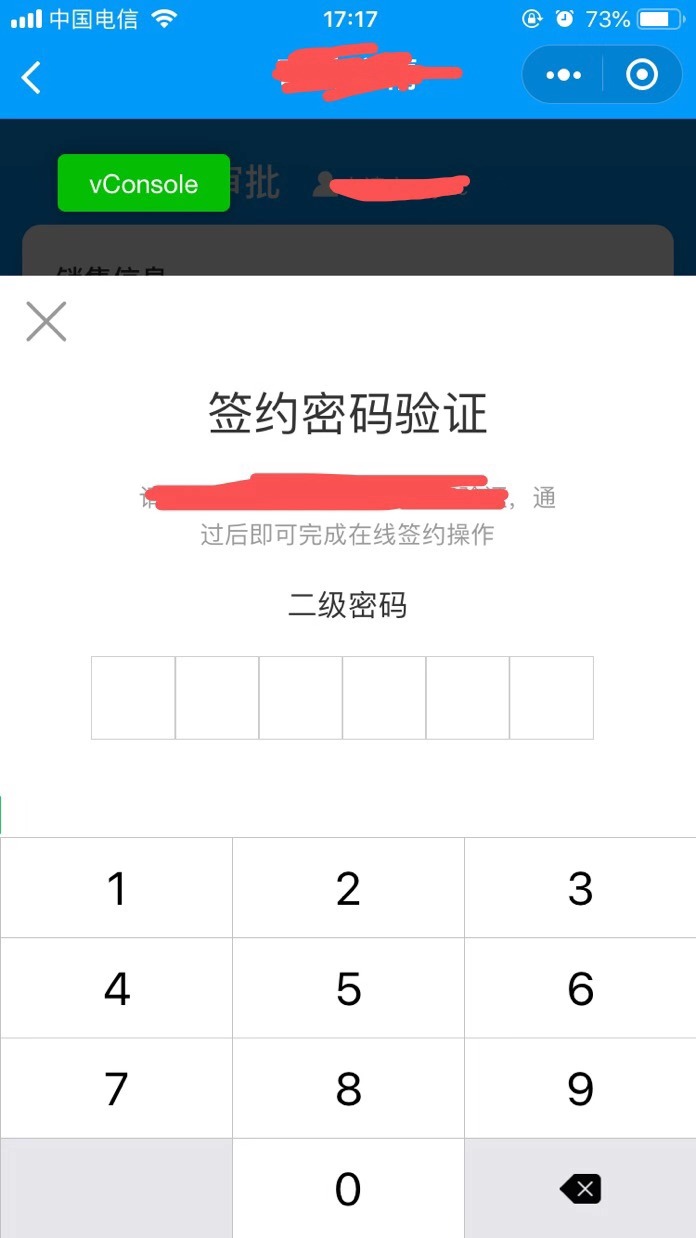Delete the last digit with backspace
Viewport: 696px width, 1238px height.
point(580,1189)
